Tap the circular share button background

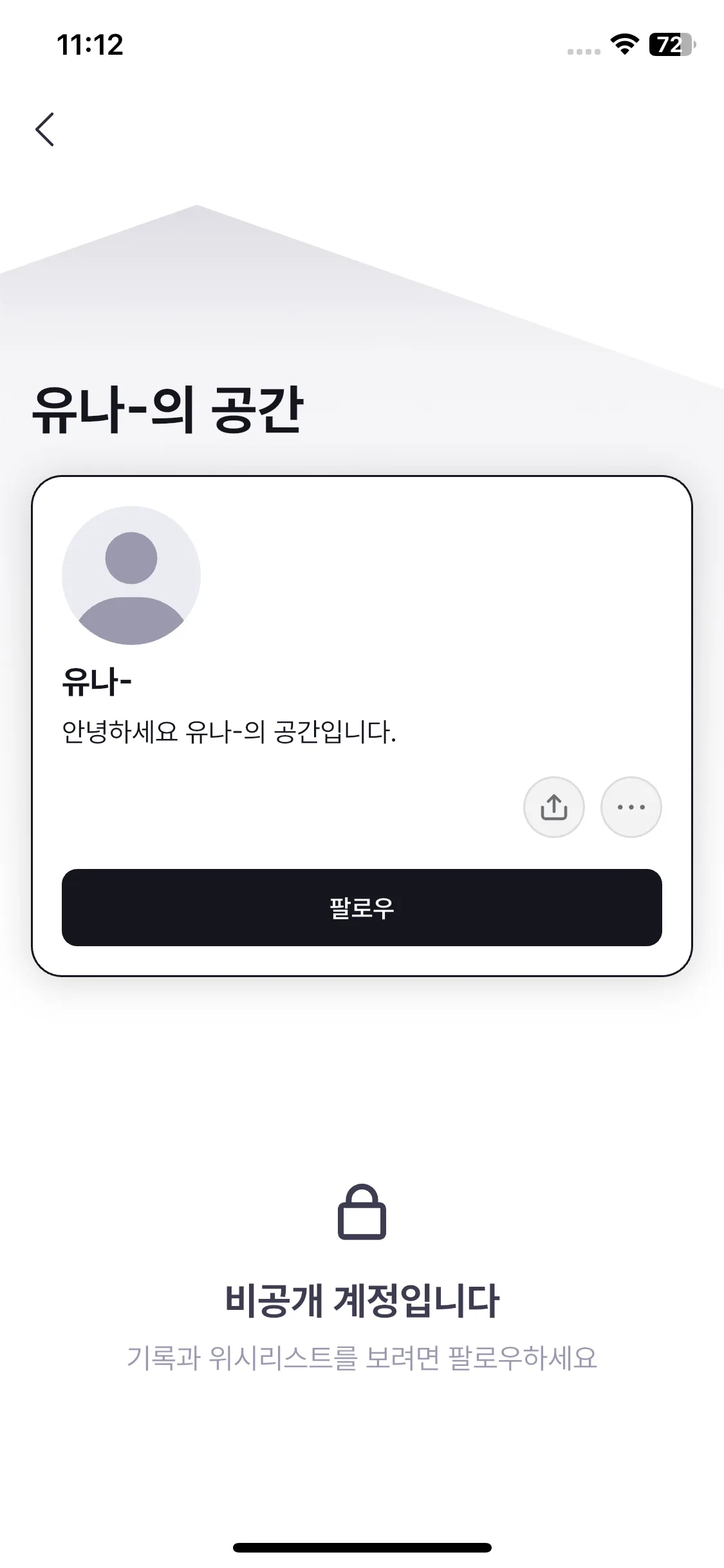(553, 807)
